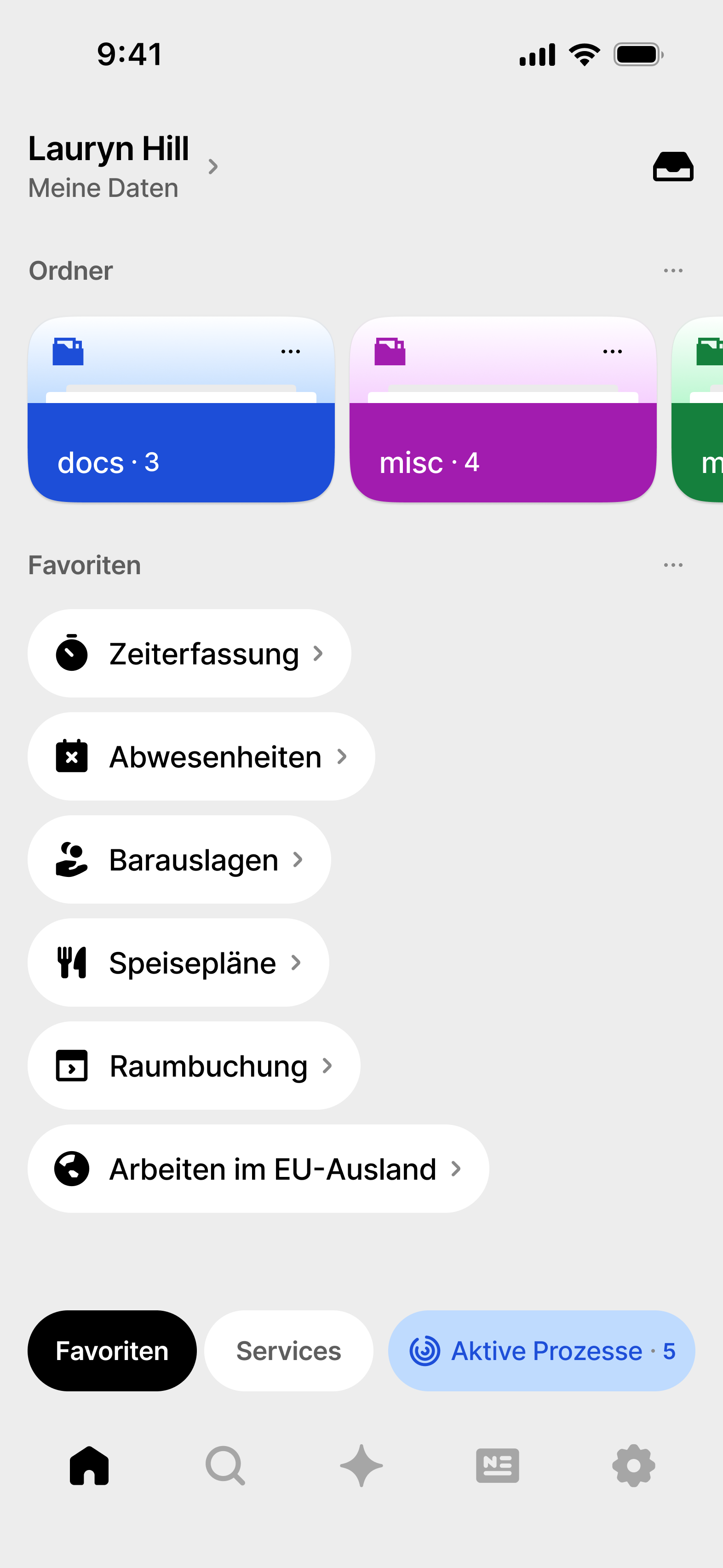This screenshot has width=723, height=1568.
Task: Open Zeiterfassung
Action: pos(189,654)
